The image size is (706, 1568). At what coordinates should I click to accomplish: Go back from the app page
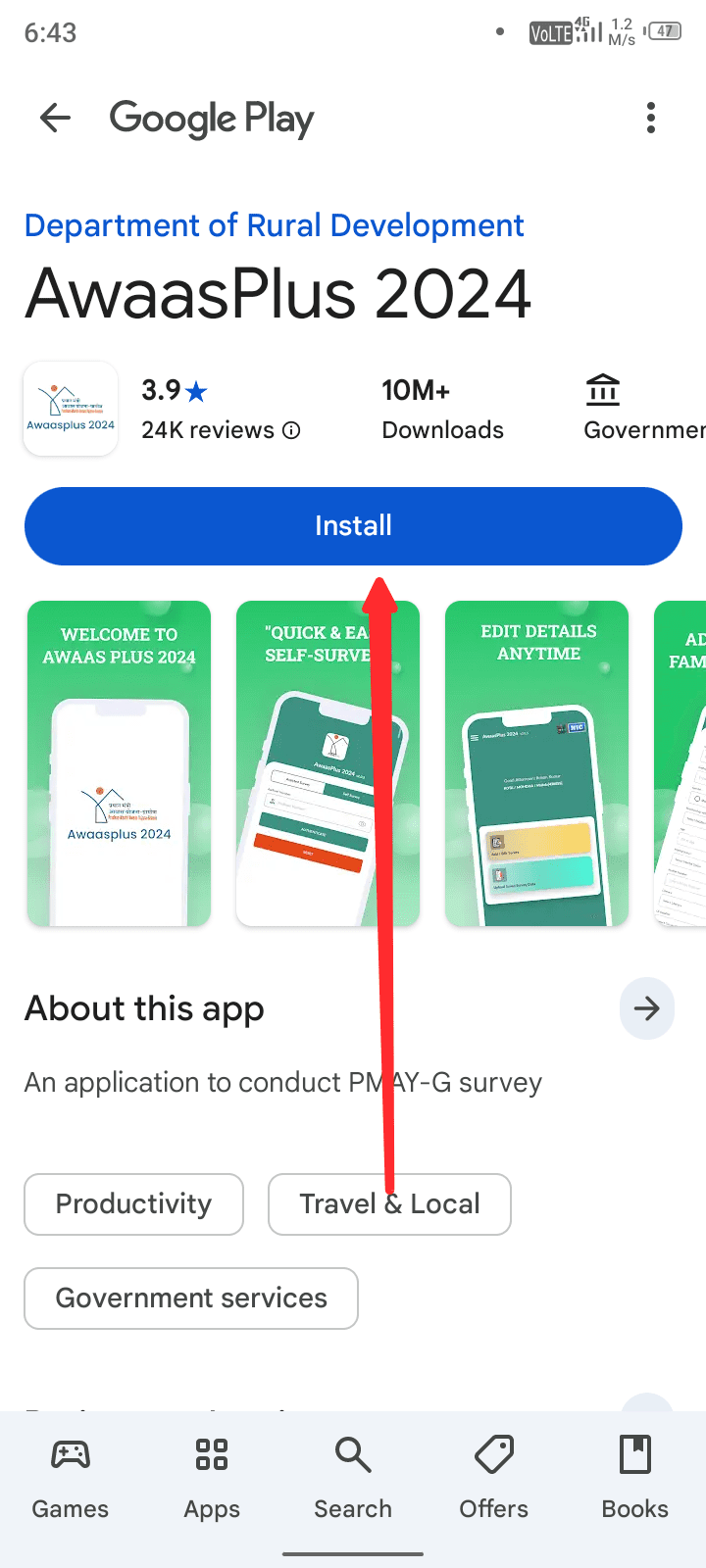55,119
